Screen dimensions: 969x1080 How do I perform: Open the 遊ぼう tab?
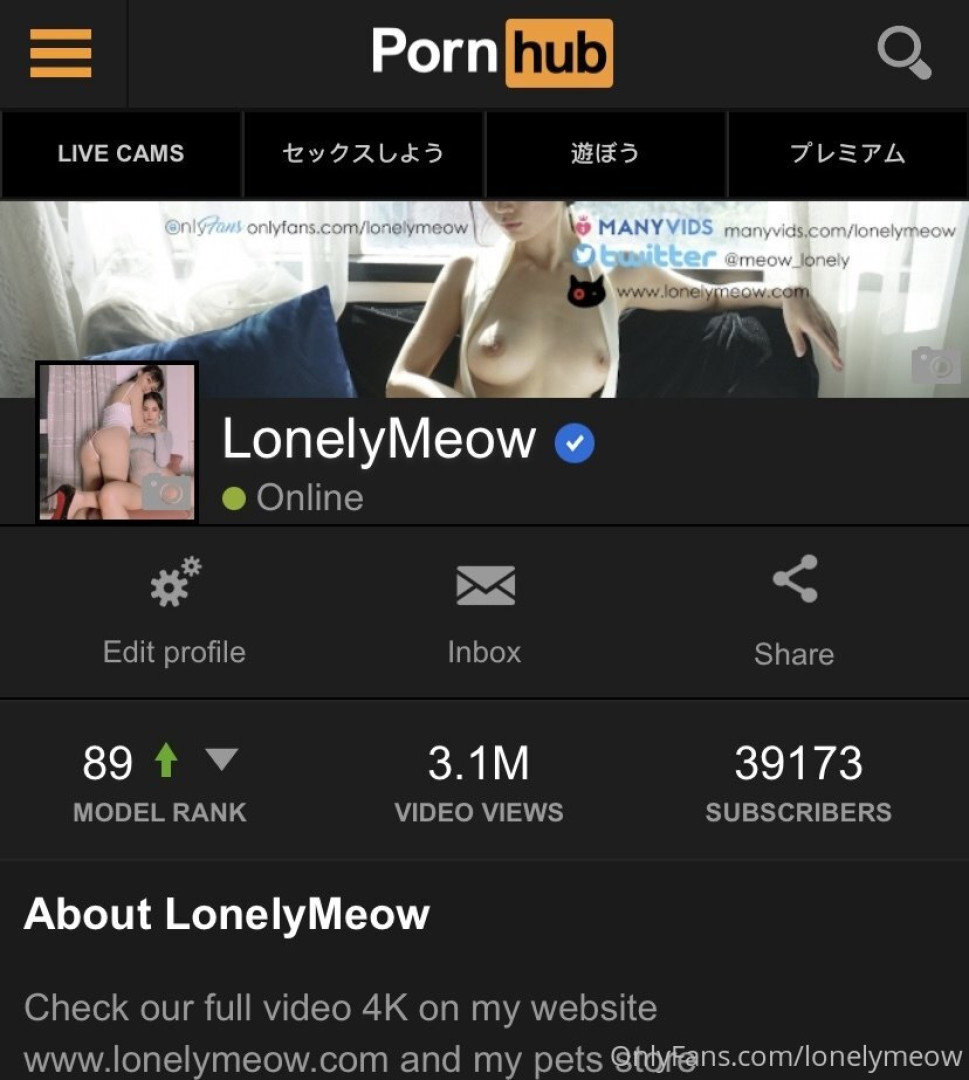[x=605, y=154]
